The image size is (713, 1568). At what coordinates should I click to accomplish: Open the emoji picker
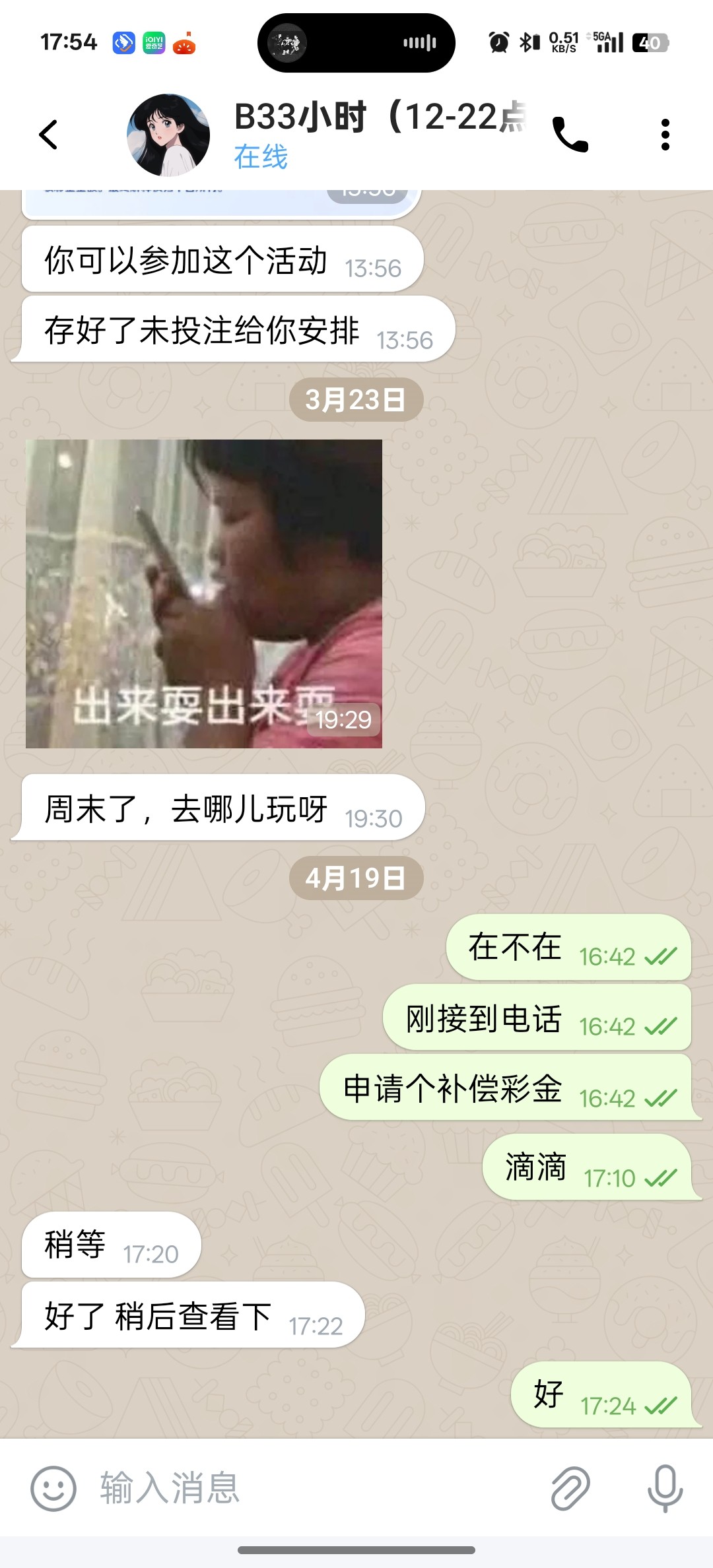point(53,1488)
